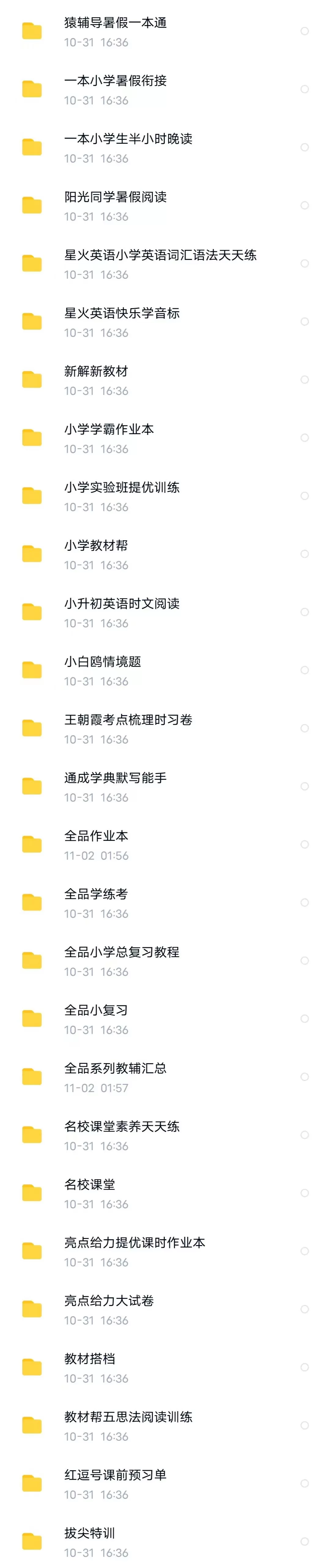Open the 小学教材帮 folder
Screen dimensions: 323x1568
click(x=96, y=546)
